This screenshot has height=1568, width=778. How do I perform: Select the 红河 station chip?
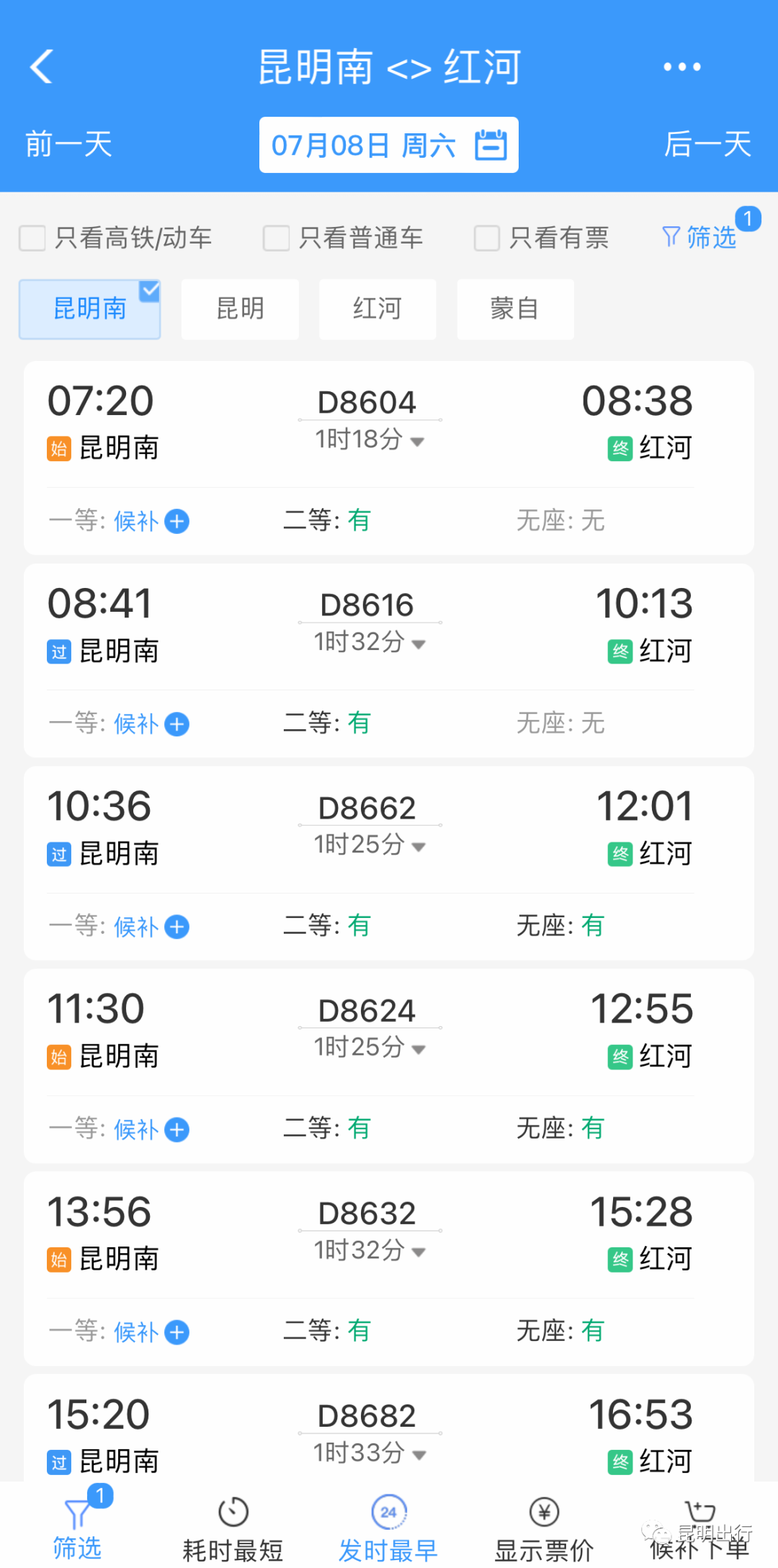pos(377,308)
